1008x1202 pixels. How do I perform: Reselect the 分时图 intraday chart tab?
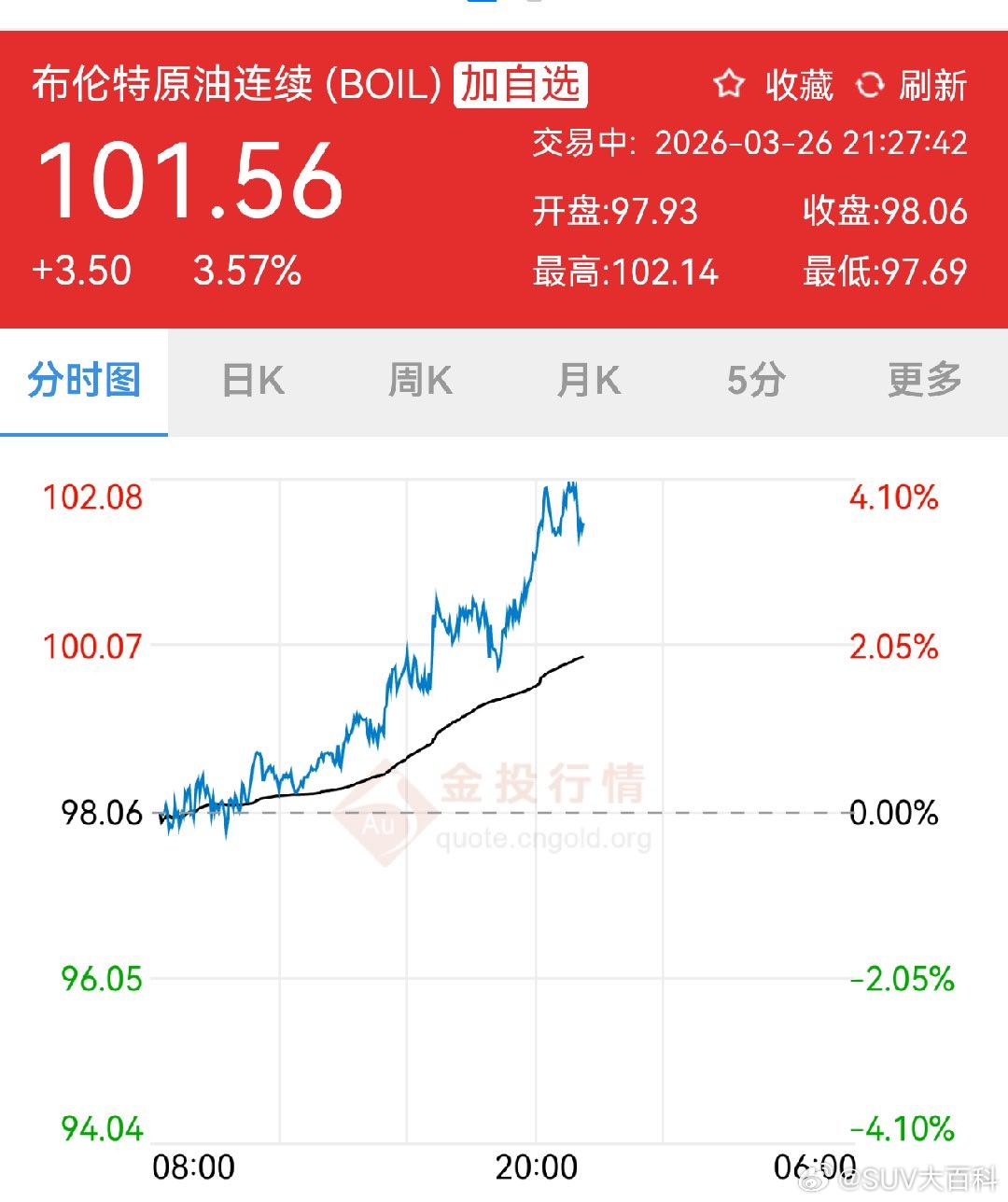[x=84, y=381]
